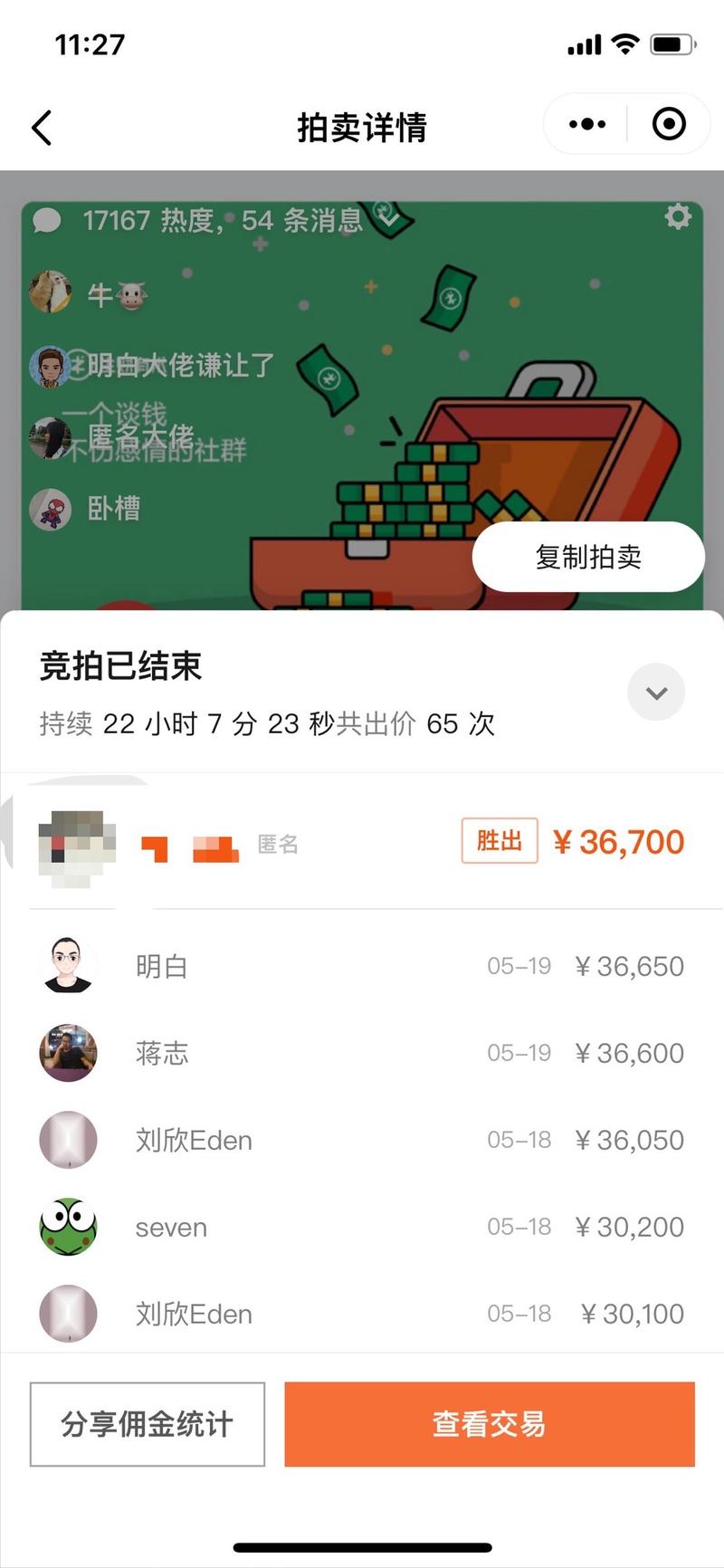Tap the 胜出 winner badge
This screenshot has height=1568, width=724.
click(x=499, y=841)
